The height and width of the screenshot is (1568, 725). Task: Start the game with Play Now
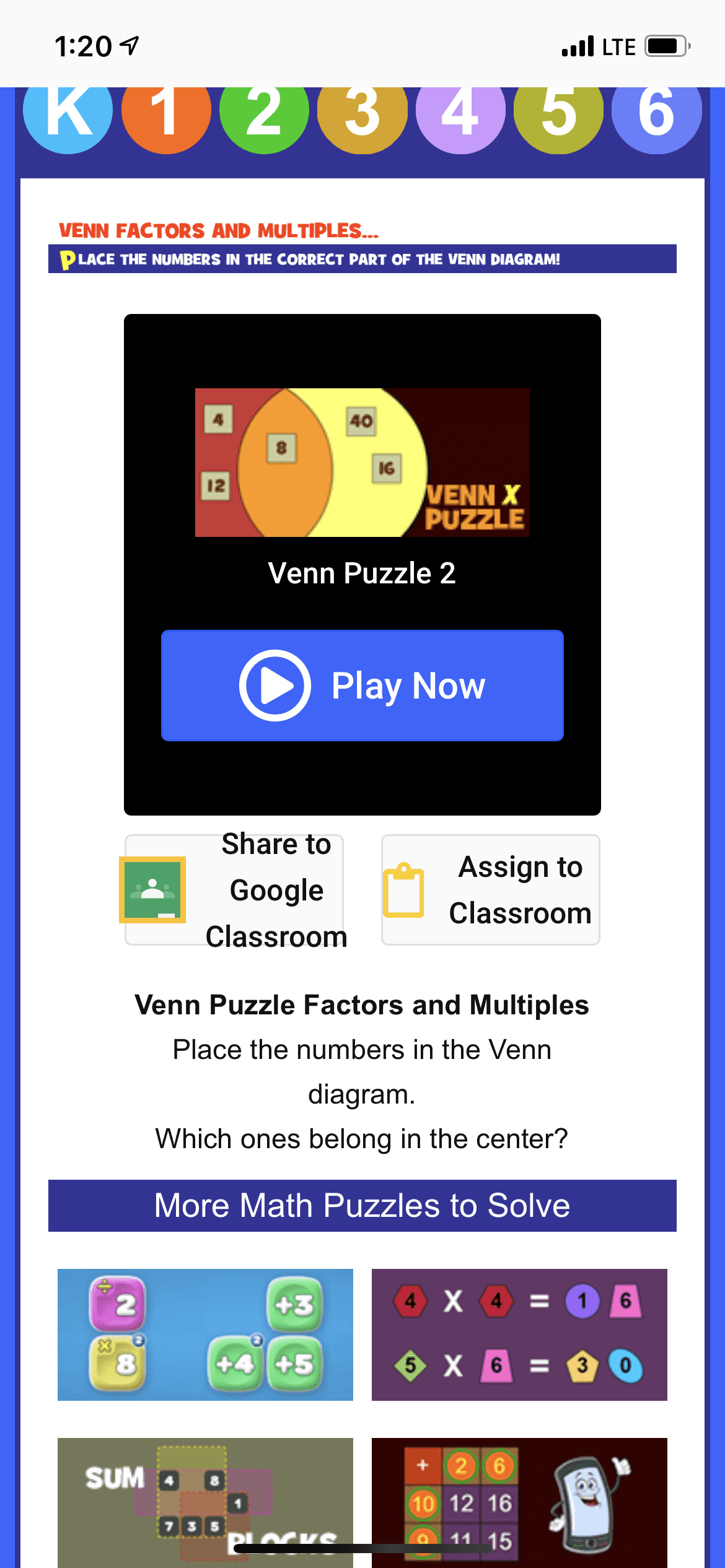tap(362, 686)
